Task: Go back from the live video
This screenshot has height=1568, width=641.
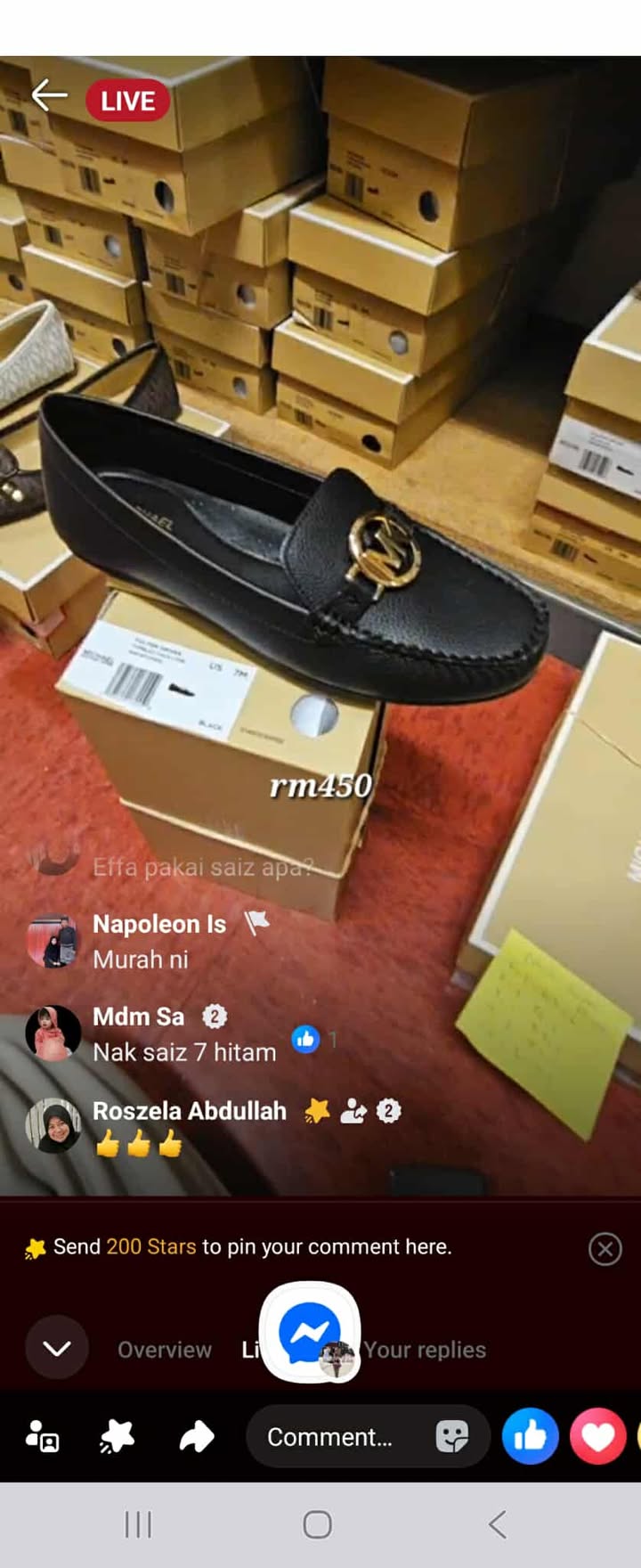Action: click(49, 96)
